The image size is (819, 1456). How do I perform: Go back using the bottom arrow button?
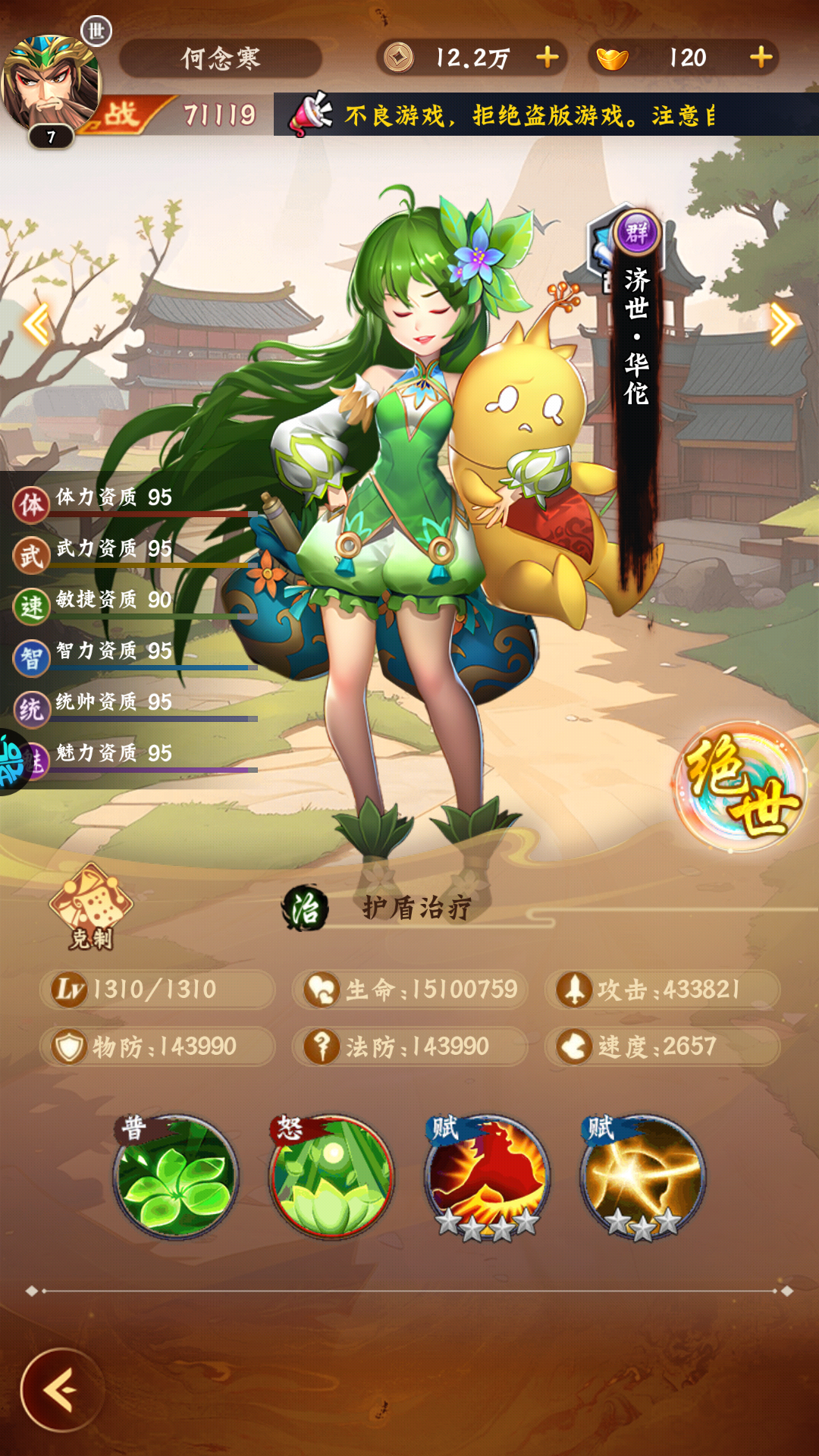[61, 1389]
